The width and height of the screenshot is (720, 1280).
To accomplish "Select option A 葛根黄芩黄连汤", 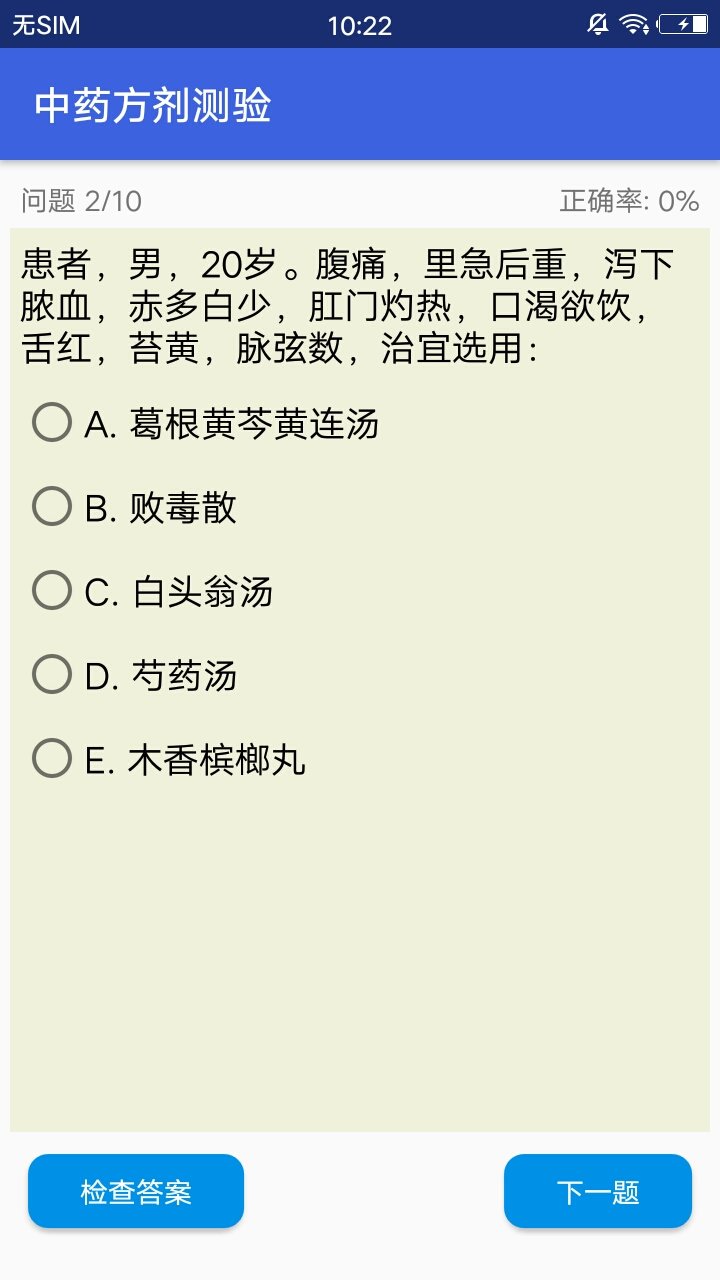I will click(206, 424).
